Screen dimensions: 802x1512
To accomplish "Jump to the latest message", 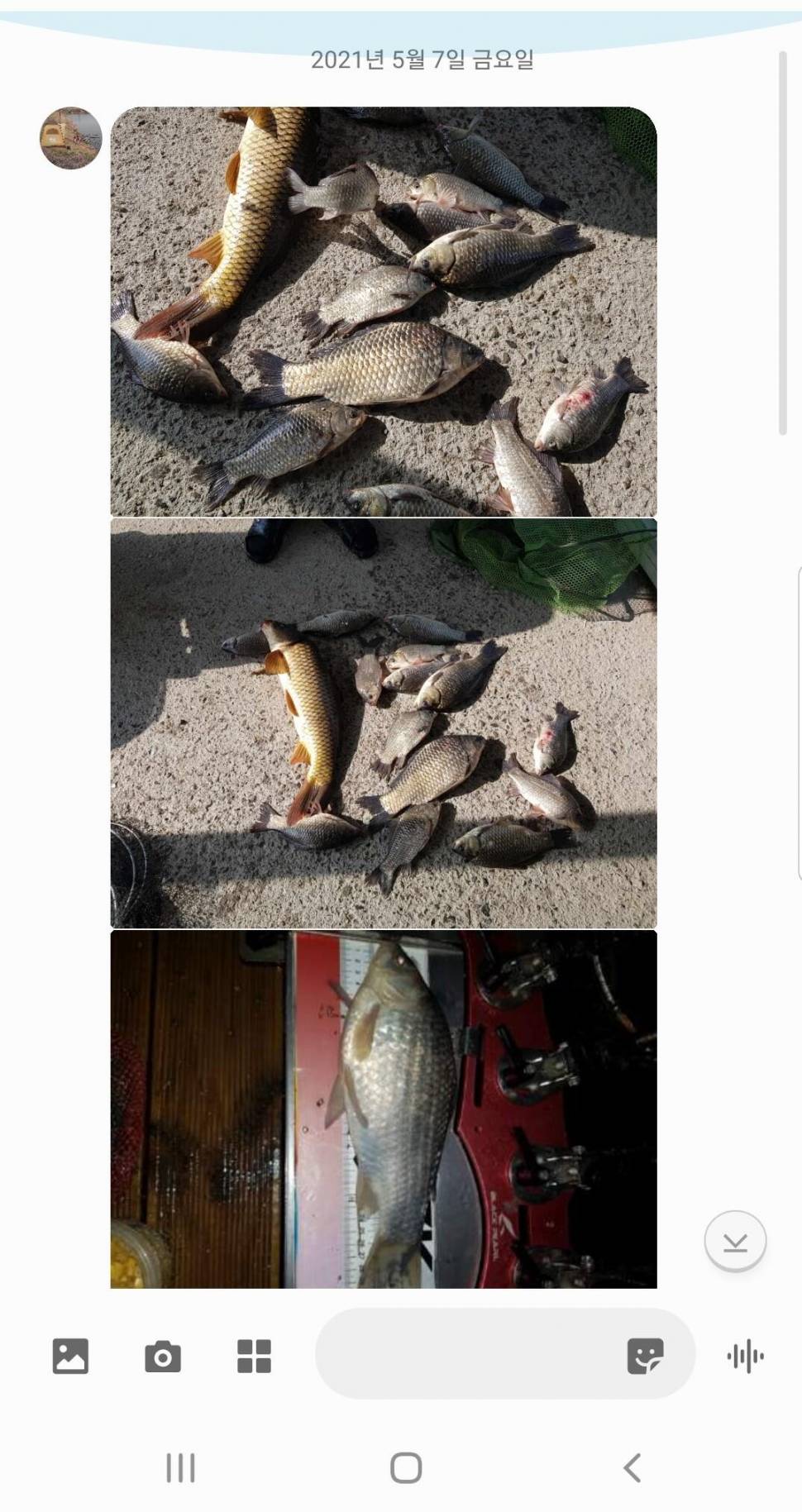I will click(735, 1241).
